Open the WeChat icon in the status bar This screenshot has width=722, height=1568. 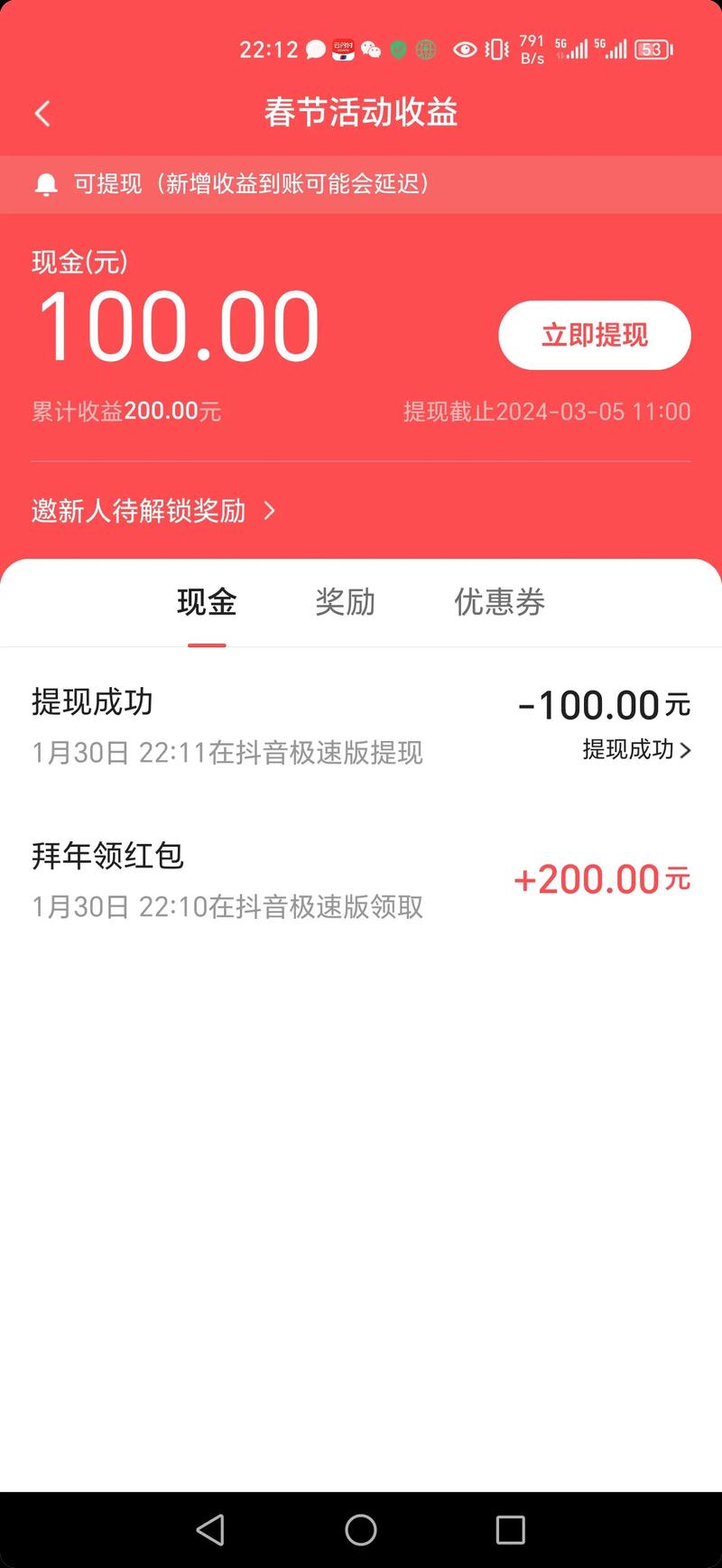(x=369, y=51)
